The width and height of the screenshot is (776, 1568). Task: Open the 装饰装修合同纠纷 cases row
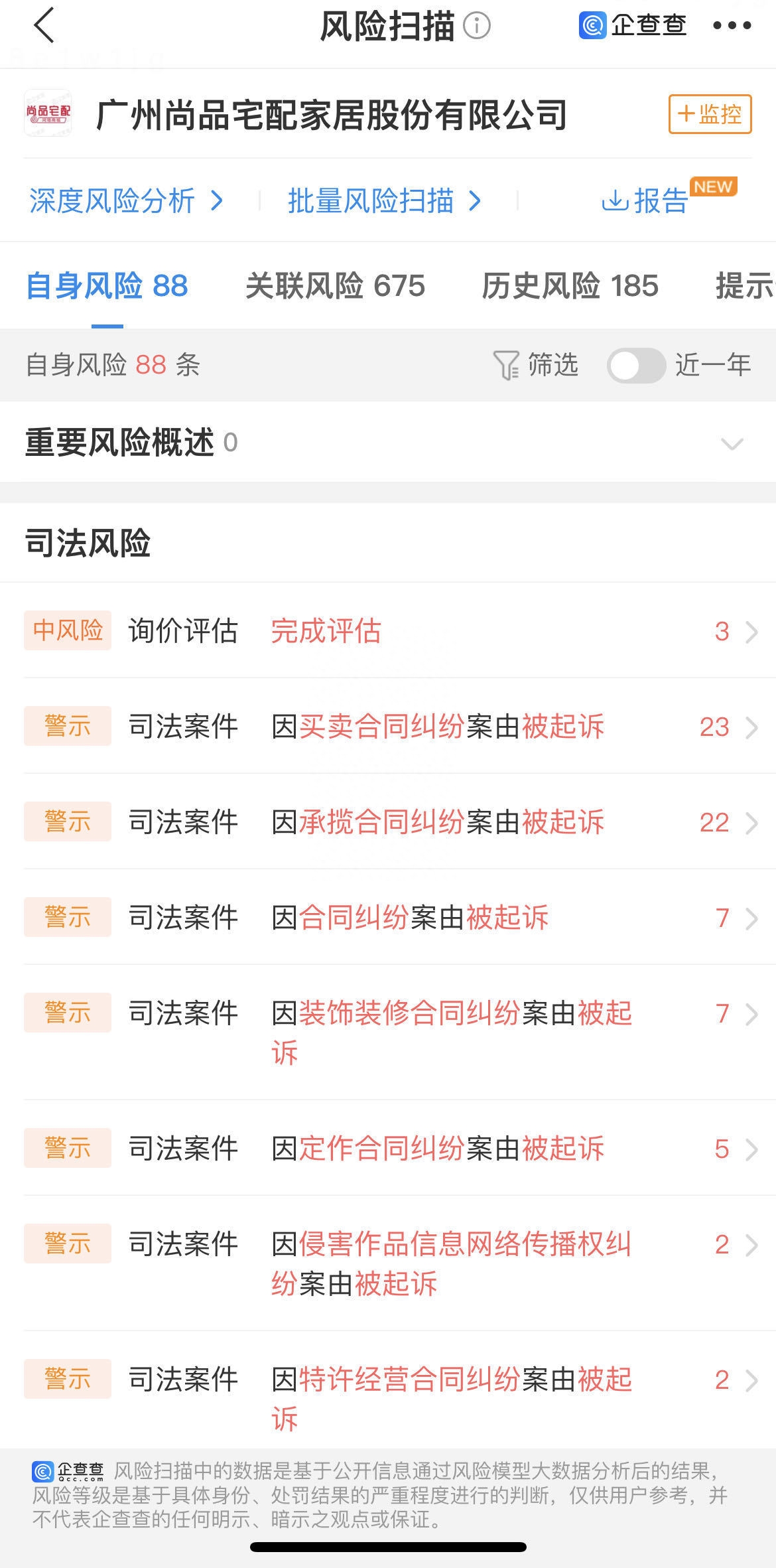pyautogui.click(x=388, y=1032)
